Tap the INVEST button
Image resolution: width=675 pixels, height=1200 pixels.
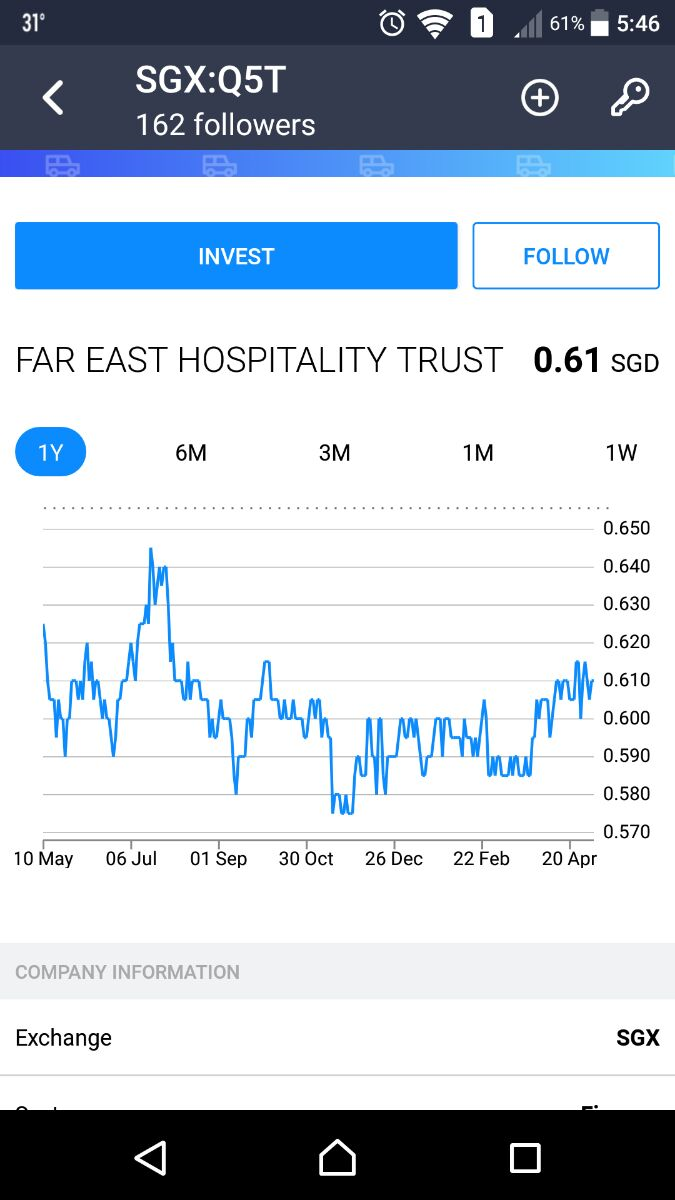pos(236,256)
